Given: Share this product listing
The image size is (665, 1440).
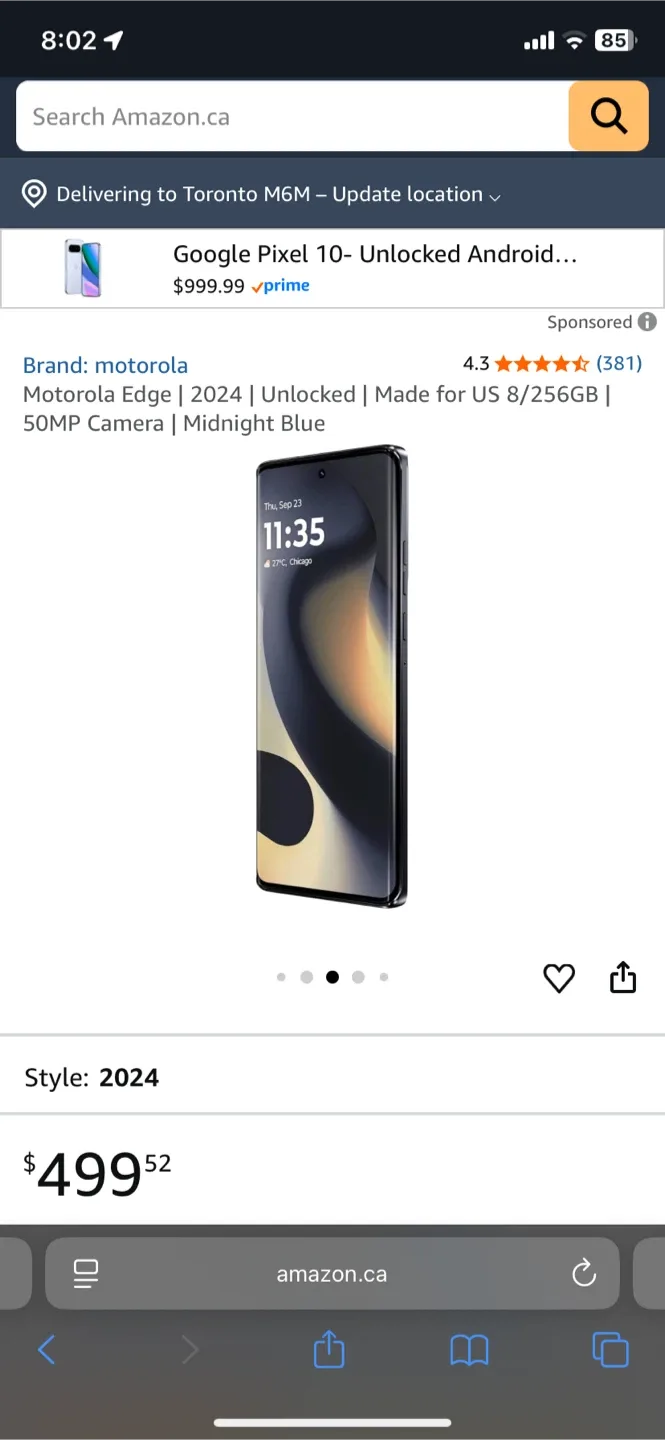Looking at the screenshot, I should pyautogui.click(x=623, y=977).
